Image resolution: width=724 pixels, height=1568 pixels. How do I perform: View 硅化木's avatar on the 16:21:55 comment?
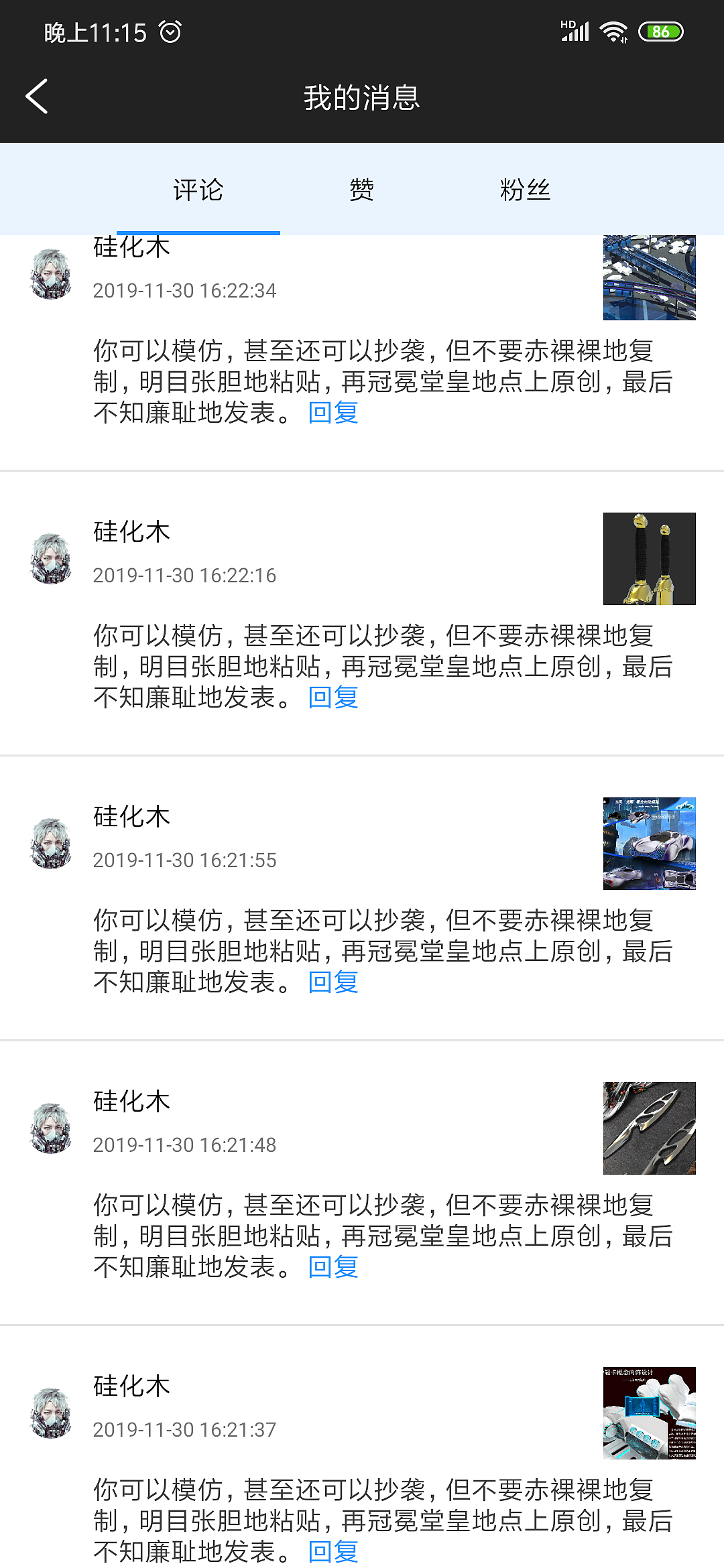tap(51, 844)
